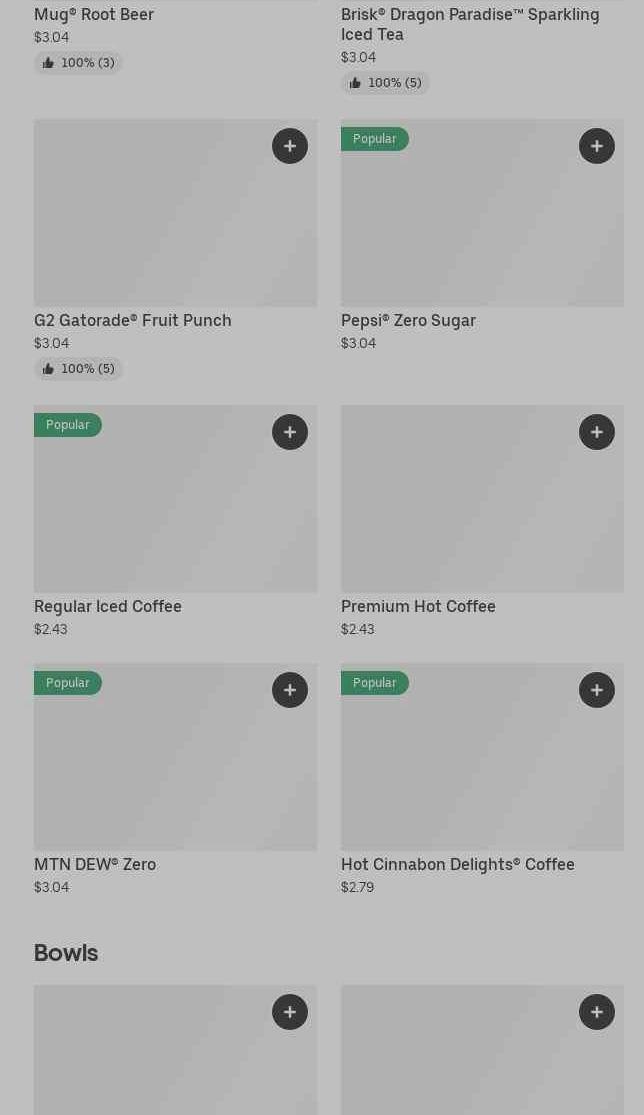Add MTN DEW Zero to cart
This screenshot has height=1115, width=644.
pos(290,690)
